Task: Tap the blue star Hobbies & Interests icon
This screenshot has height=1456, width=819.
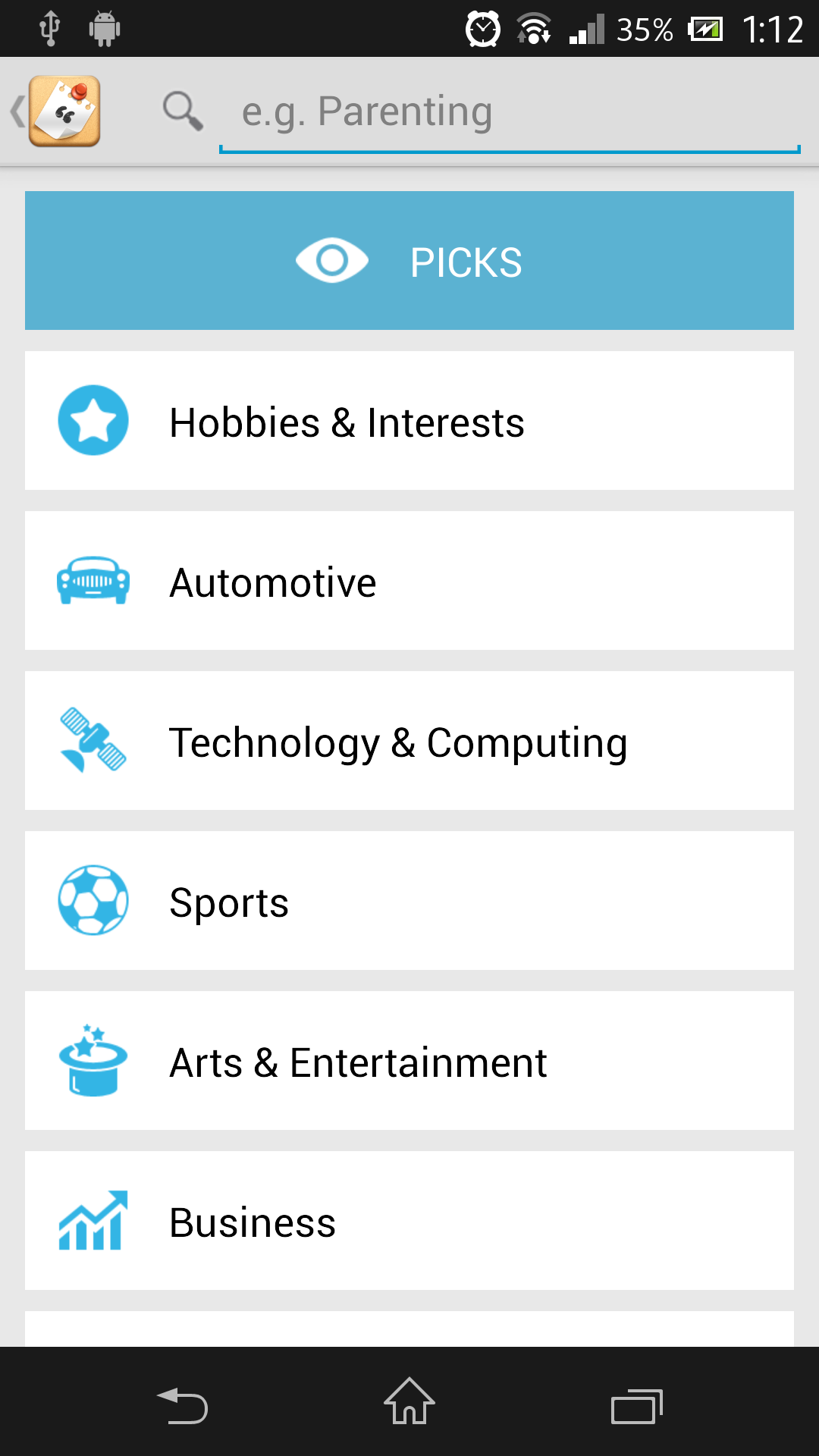Action: (93, 420)
